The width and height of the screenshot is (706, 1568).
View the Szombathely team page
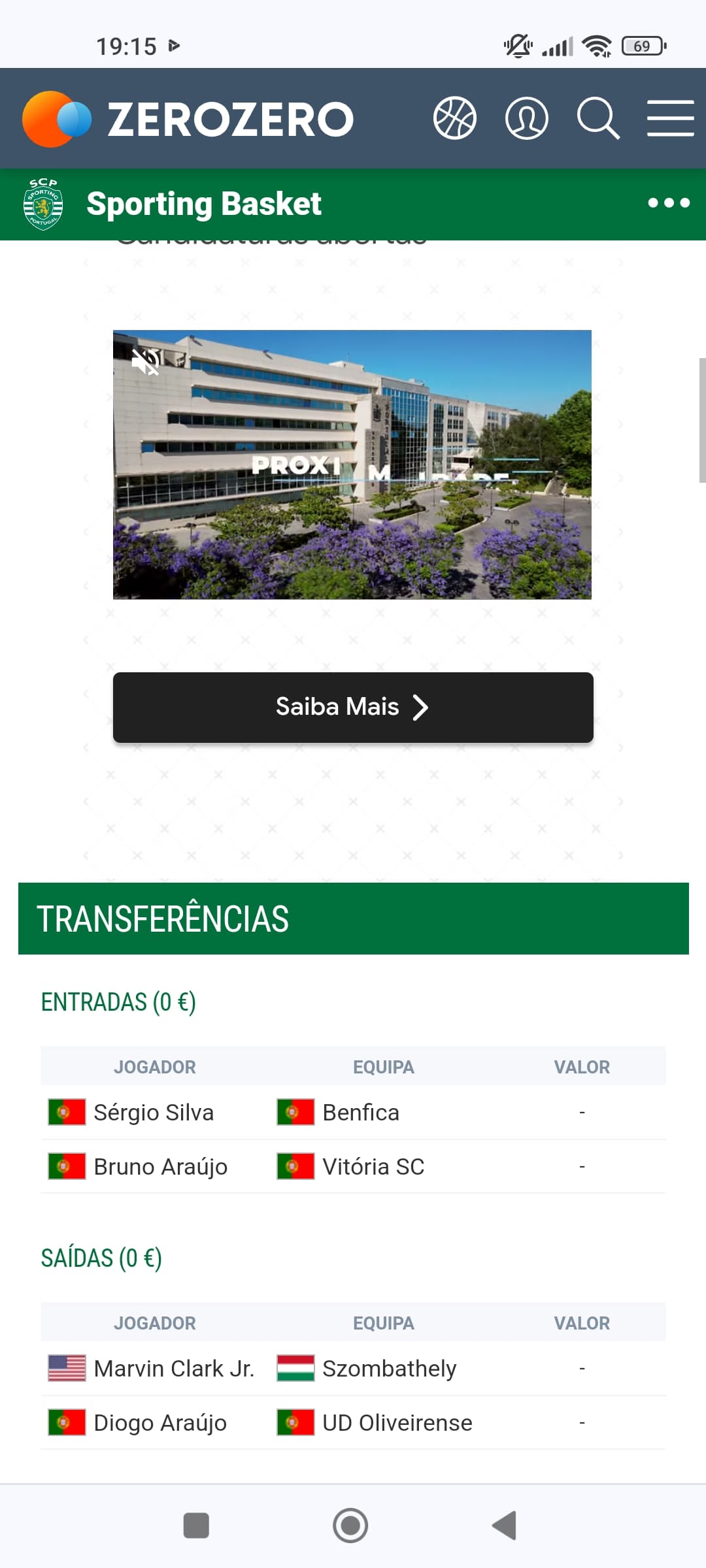(x=389, y=1369)
